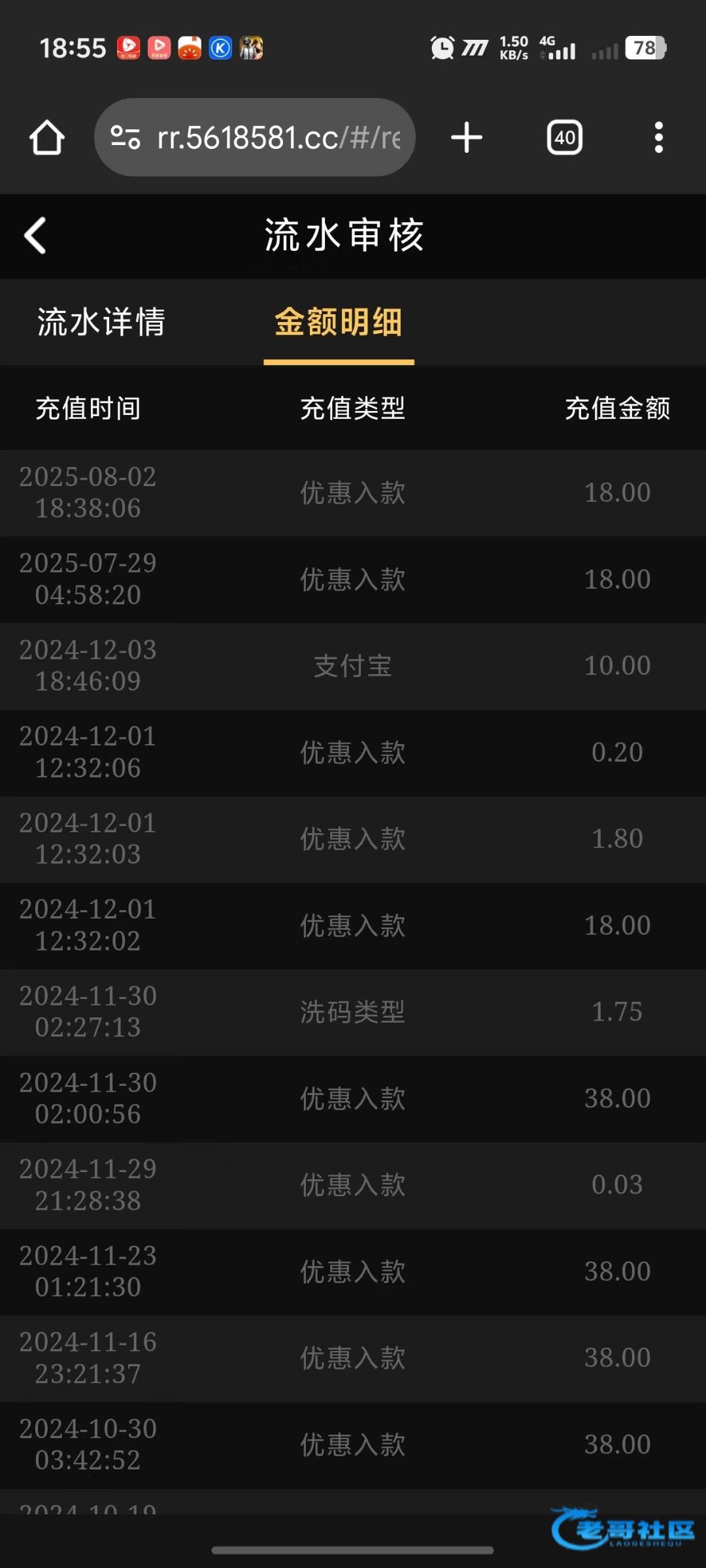View site info from the address bar icon
The width and height of the screenshot is (706, 1568).
(x=126, y=138)
